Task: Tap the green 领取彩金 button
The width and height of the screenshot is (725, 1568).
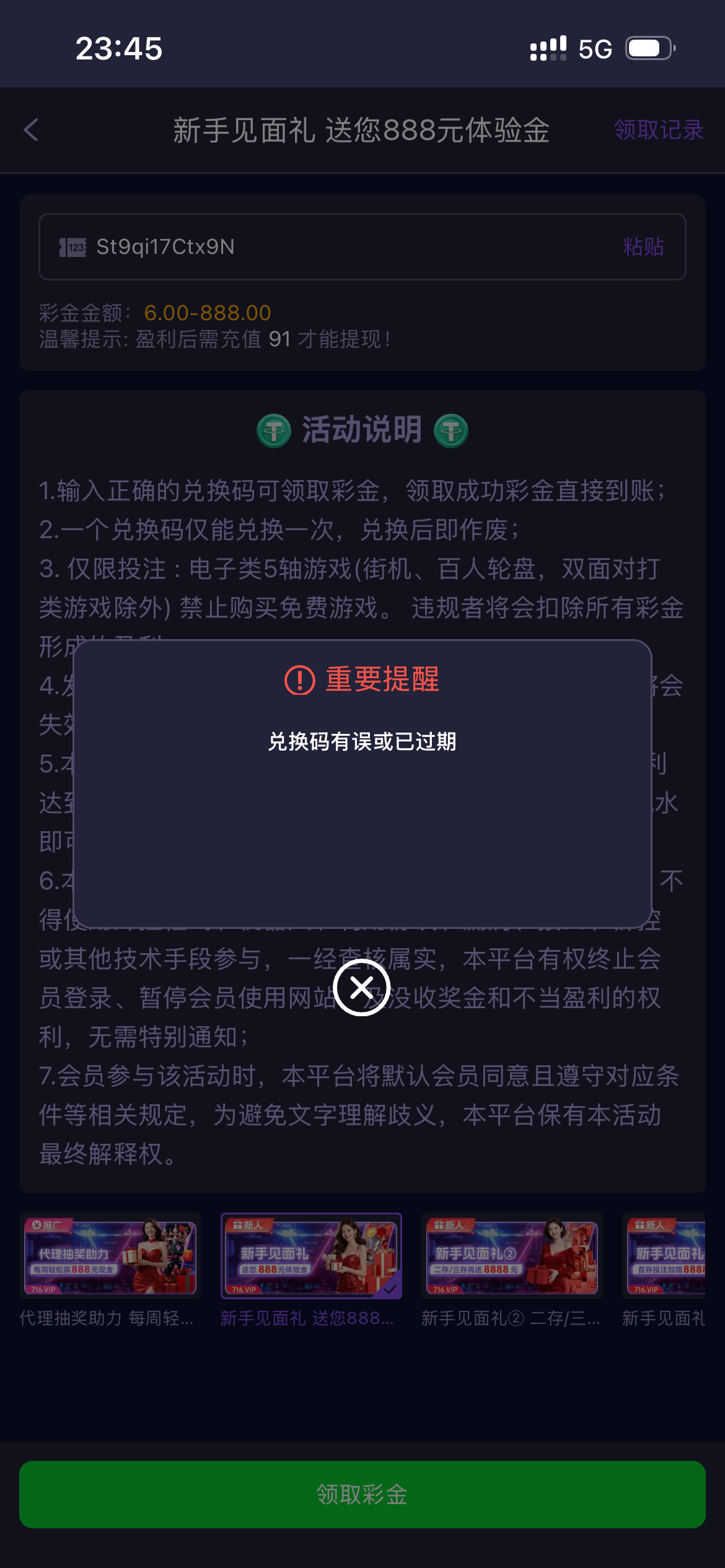Action: coord(362,1494)
